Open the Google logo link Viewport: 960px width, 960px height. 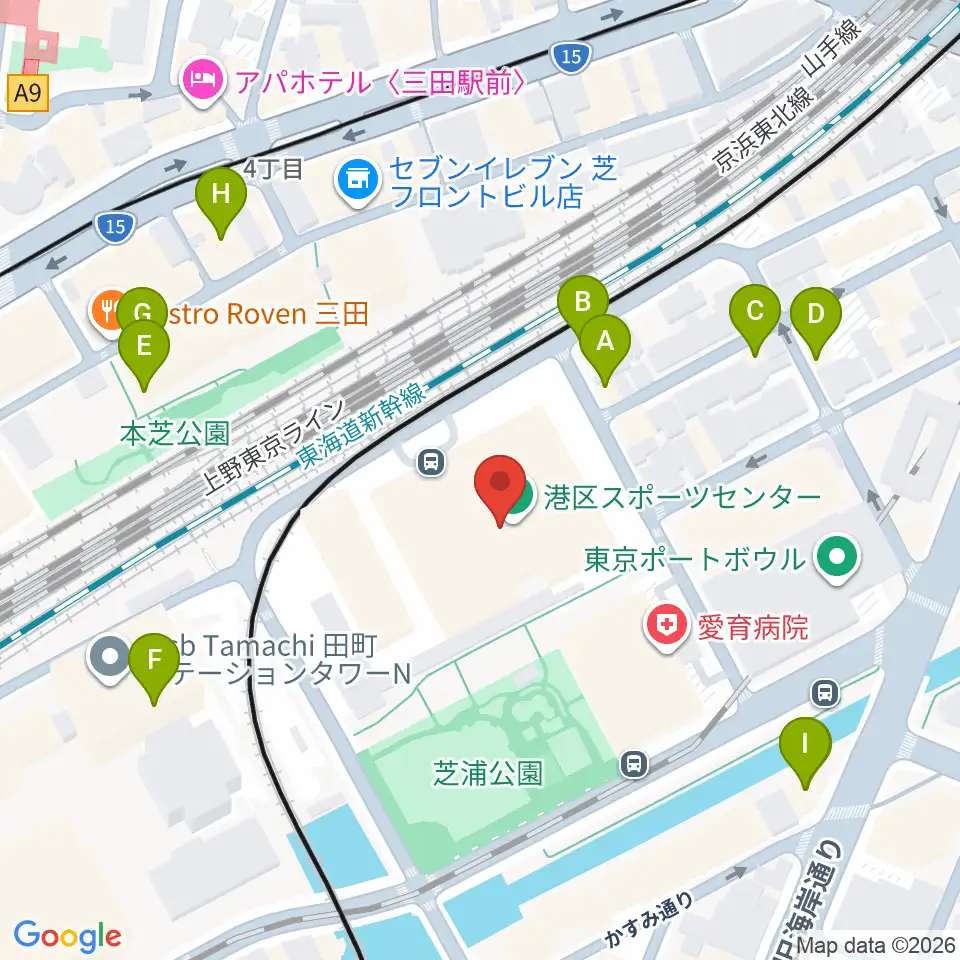coord(68,936)
